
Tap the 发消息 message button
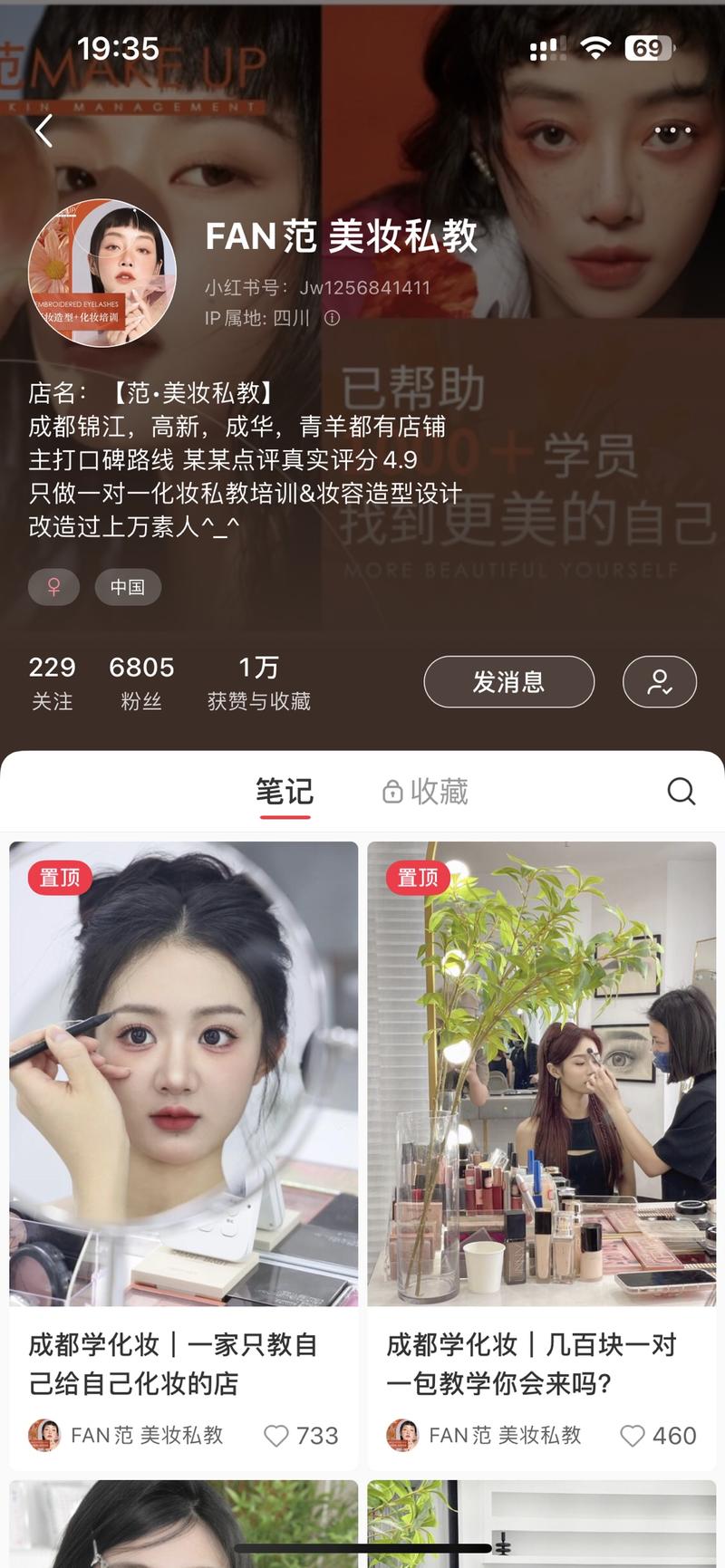508,682
